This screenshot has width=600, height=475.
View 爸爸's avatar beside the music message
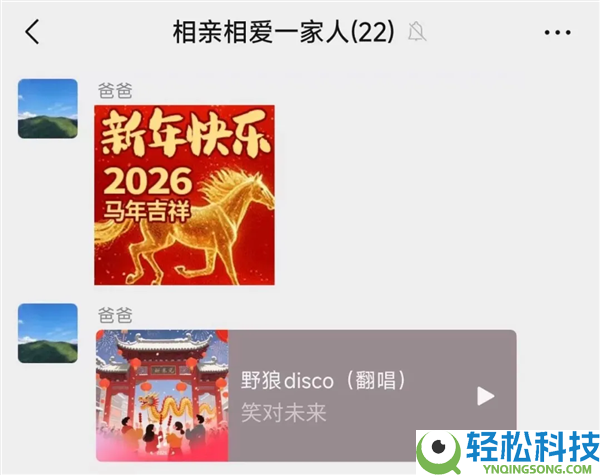pos(47,333)
